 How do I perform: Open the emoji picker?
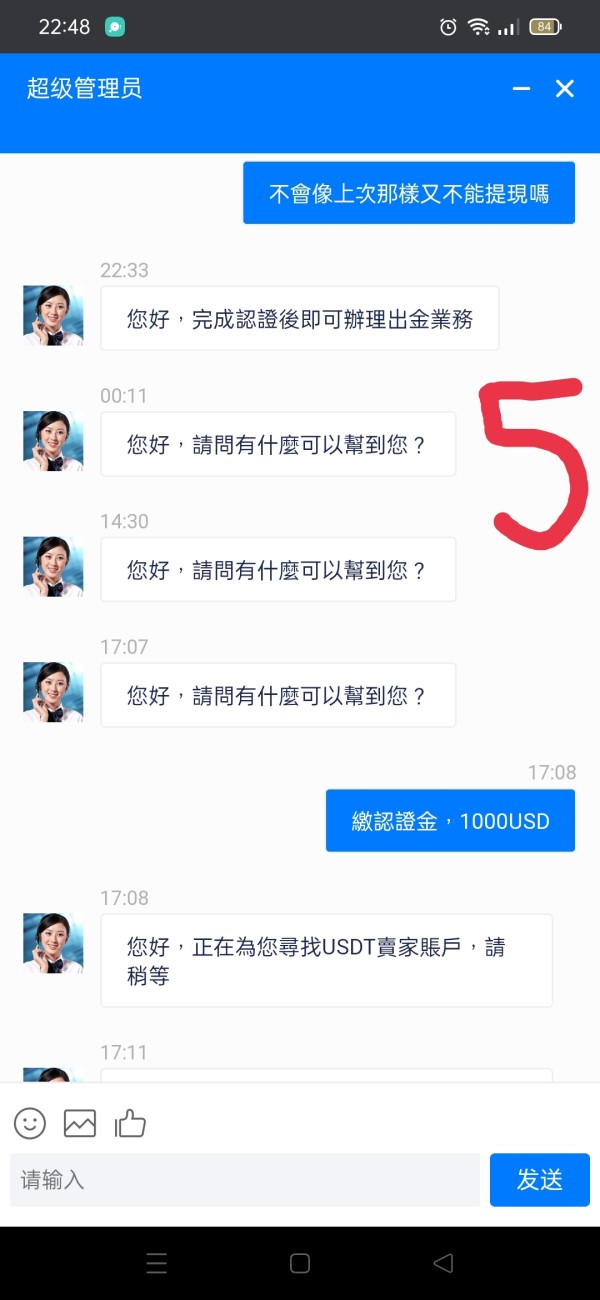click(30, 1123)
